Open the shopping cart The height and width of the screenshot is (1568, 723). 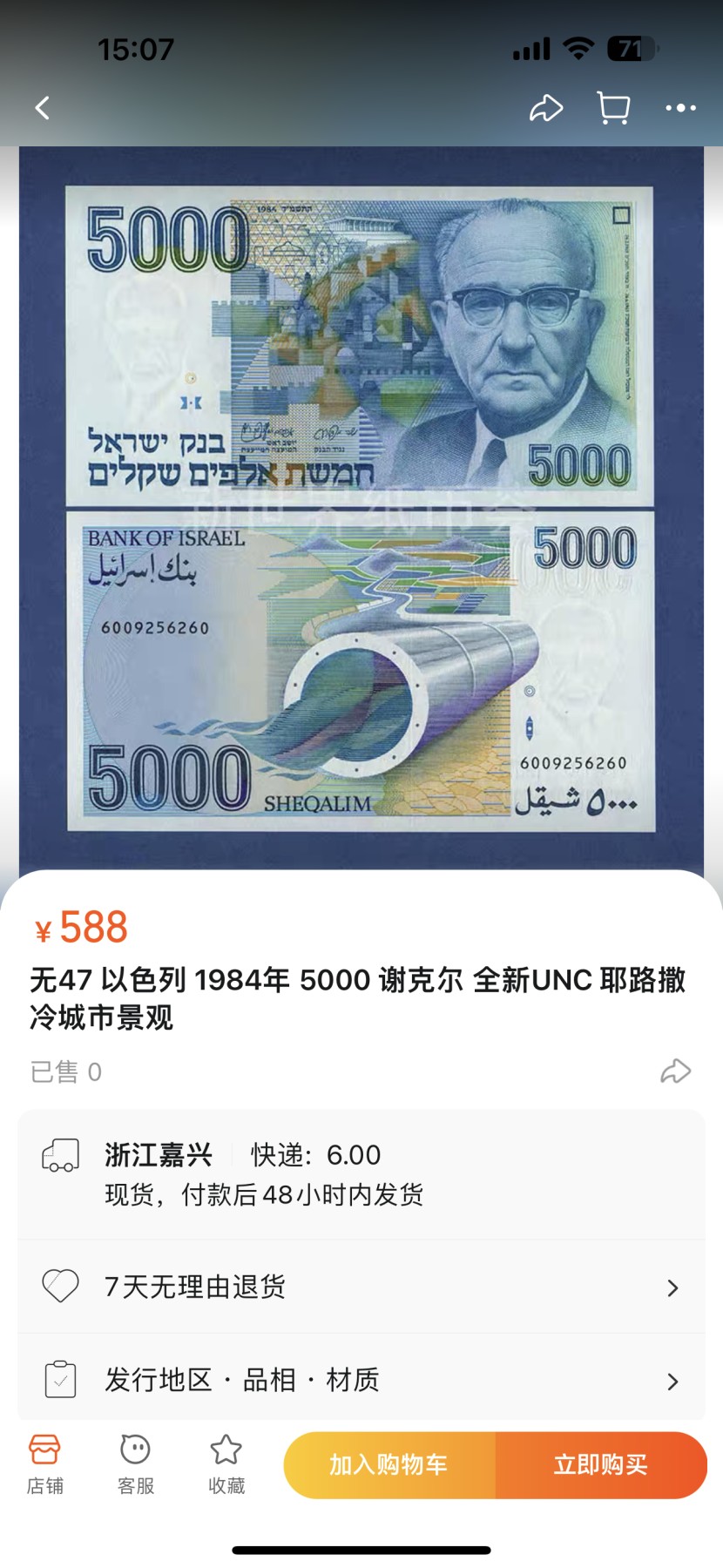tap(613, 108)
